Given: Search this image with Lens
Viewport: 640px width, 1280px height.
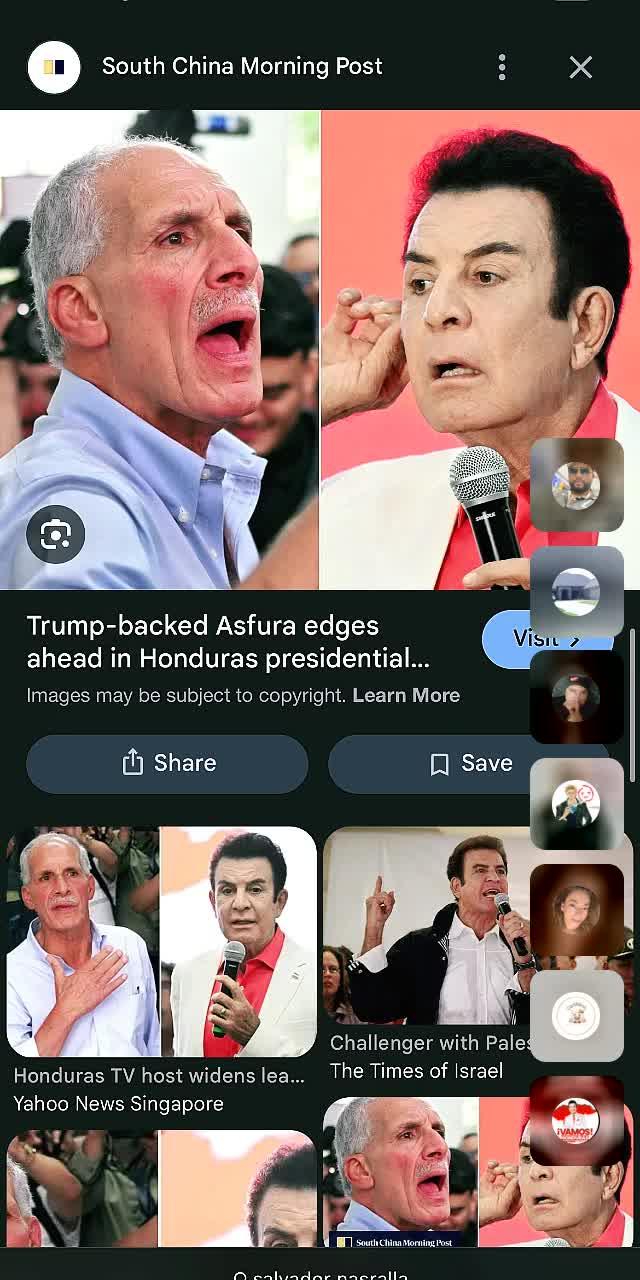Looking at the screenshot, I should (x=55, y=535).
